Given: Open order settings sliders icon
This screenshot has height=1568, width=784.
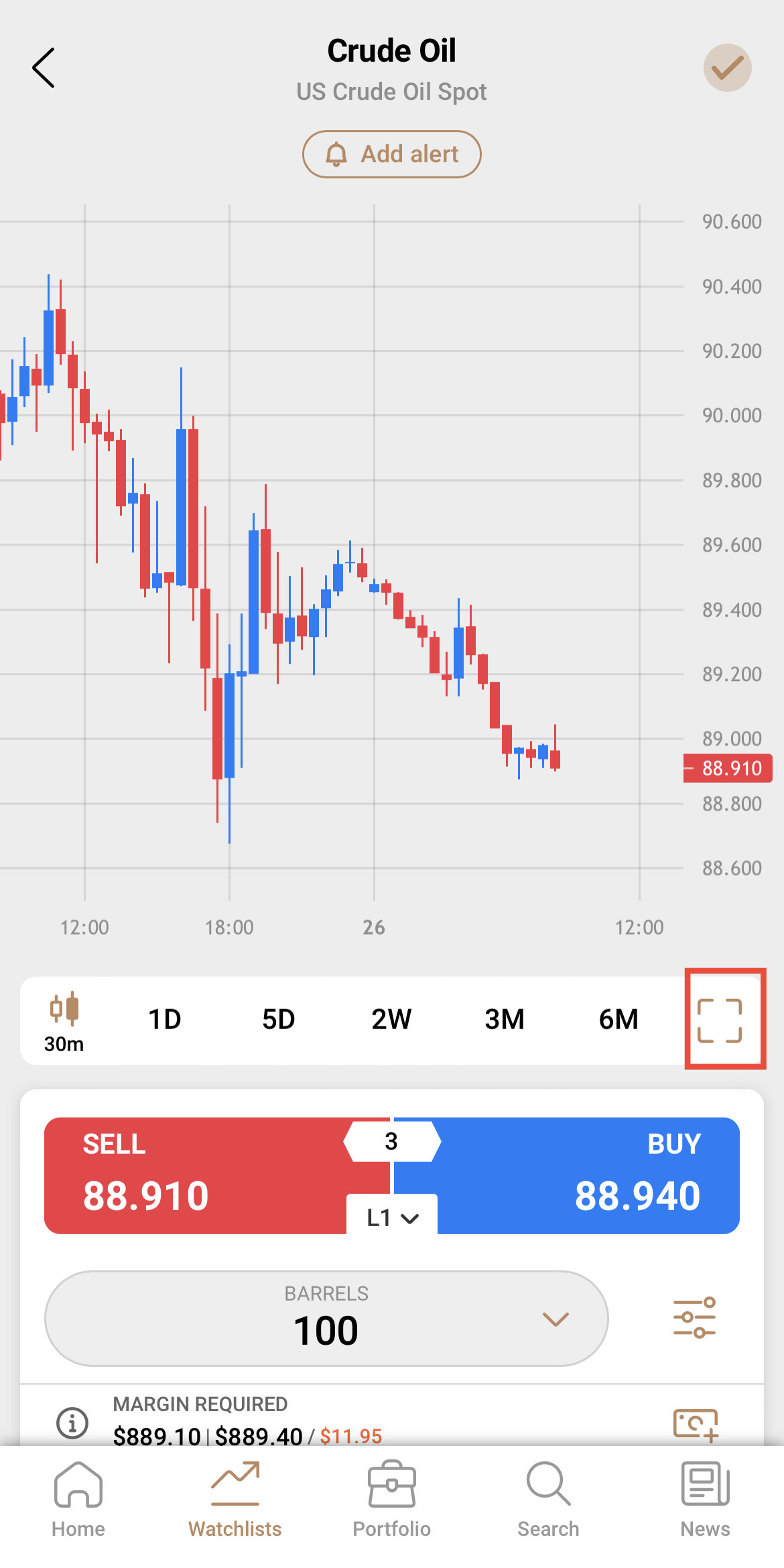Looking at the screenshot, I should pyautogui.click(x=694, y=1317).
